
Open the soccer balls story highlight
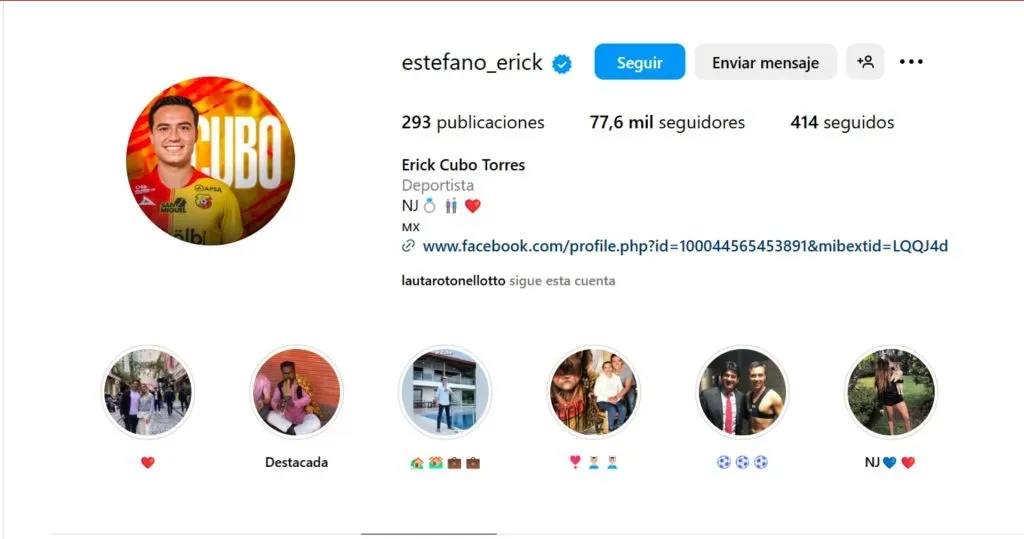[x=742, y=392]
